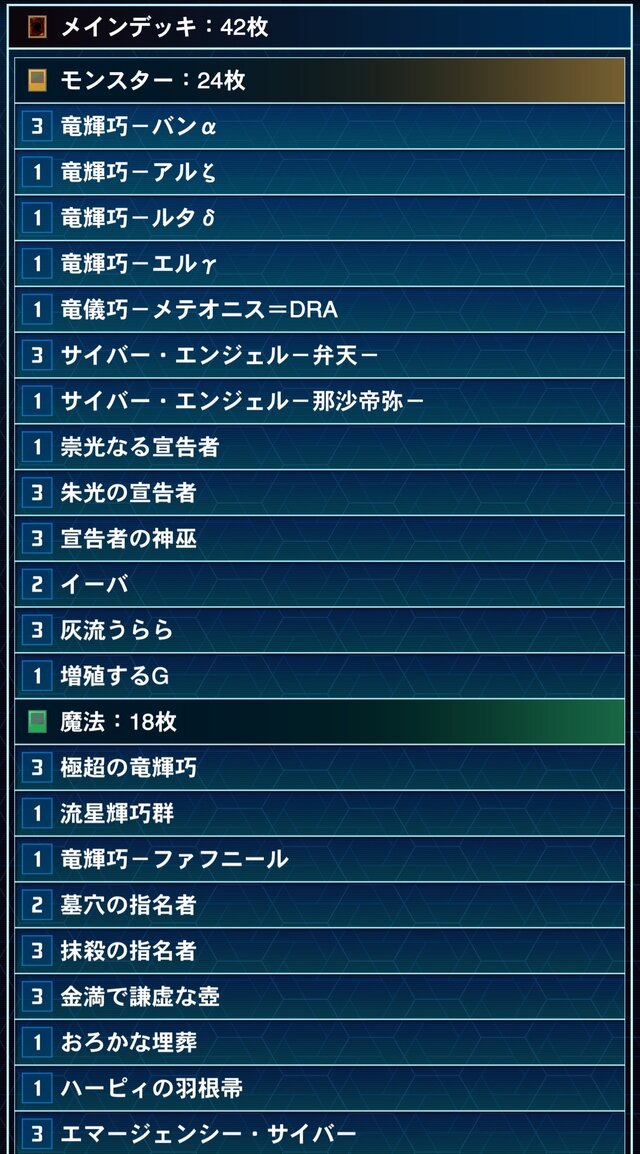The width and height of the screenshot is (640, 1154).
Task: Open the card 流星輝巧群
Action: coord(319,813)
